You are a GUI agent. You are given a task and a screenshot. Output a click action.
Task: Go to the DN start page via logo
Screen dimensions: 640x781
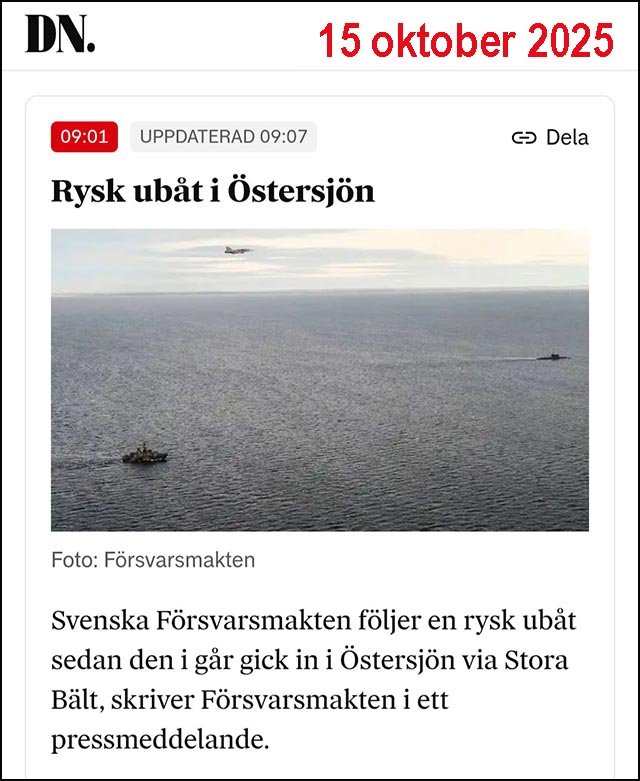tap(60, 34)
